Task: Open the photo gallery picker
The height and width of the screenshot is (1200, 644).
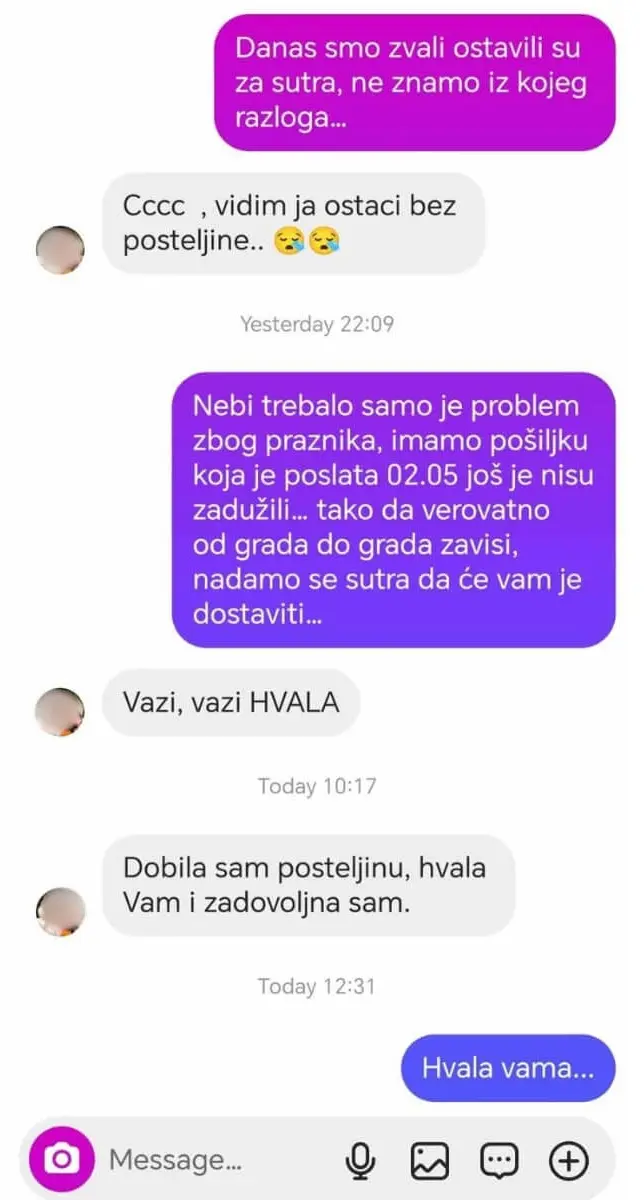Action: 430,1161
